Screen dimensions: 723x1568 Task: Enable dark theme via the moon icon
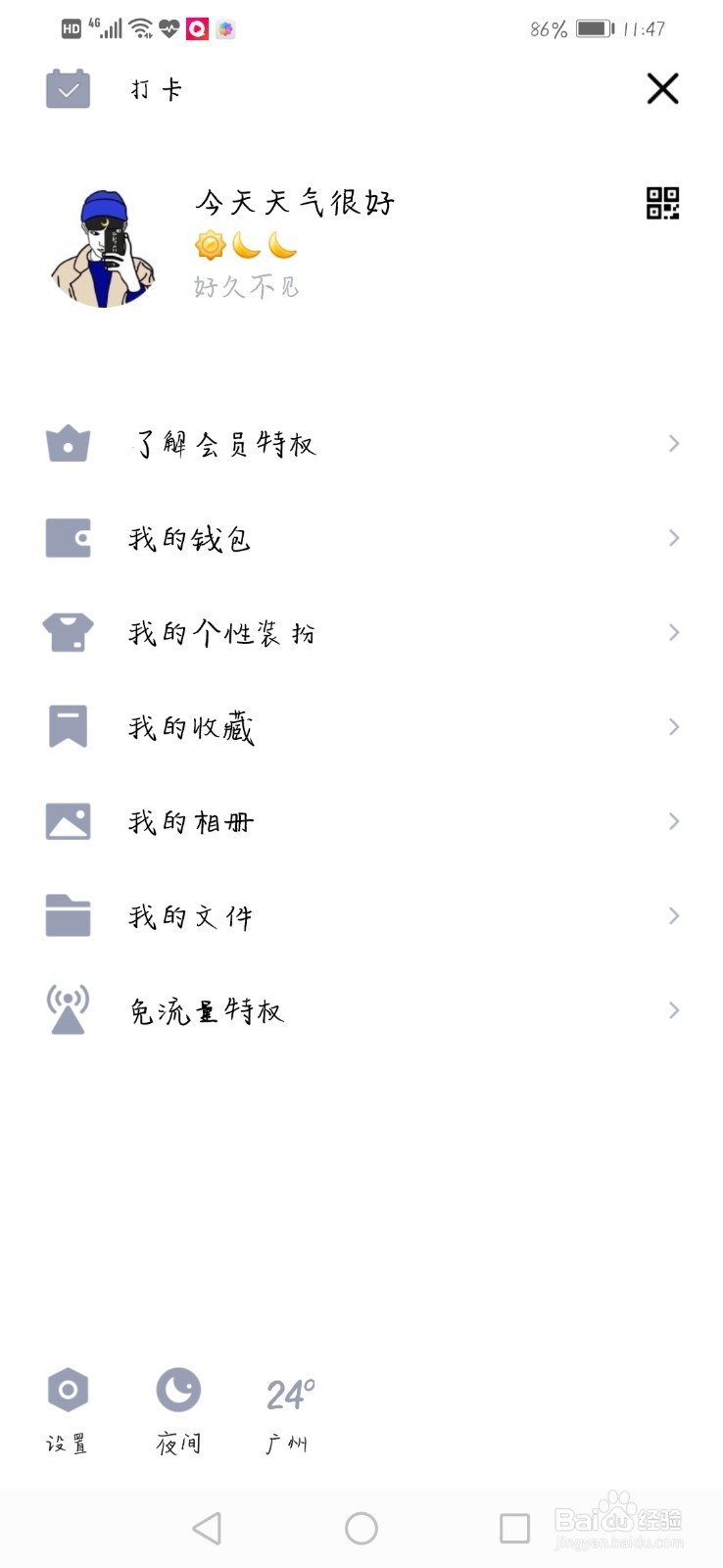[x=177, y=1390]
